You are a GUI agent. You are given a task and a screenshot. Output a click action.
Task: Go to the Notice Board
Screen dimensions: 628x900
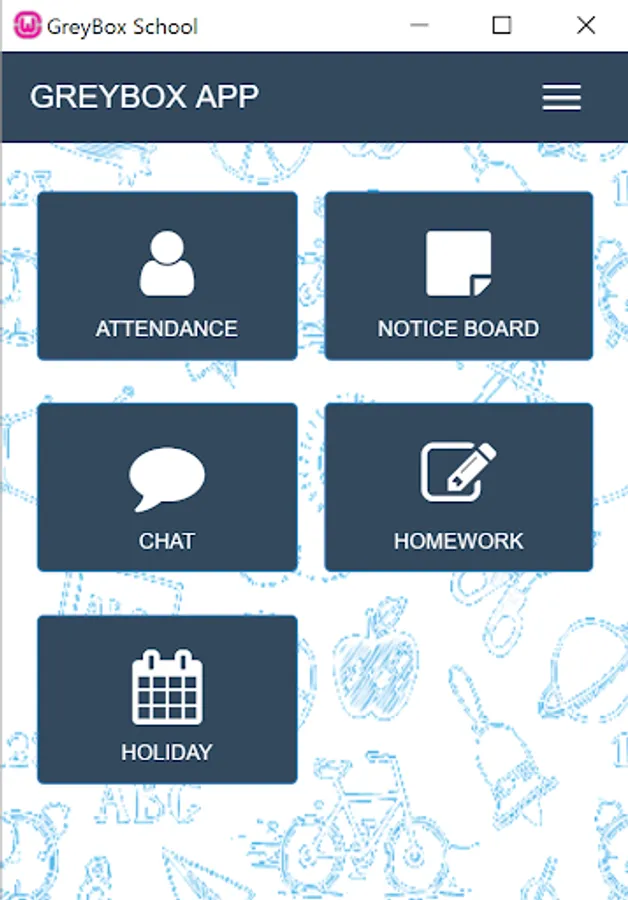click(x=458, y=276)
